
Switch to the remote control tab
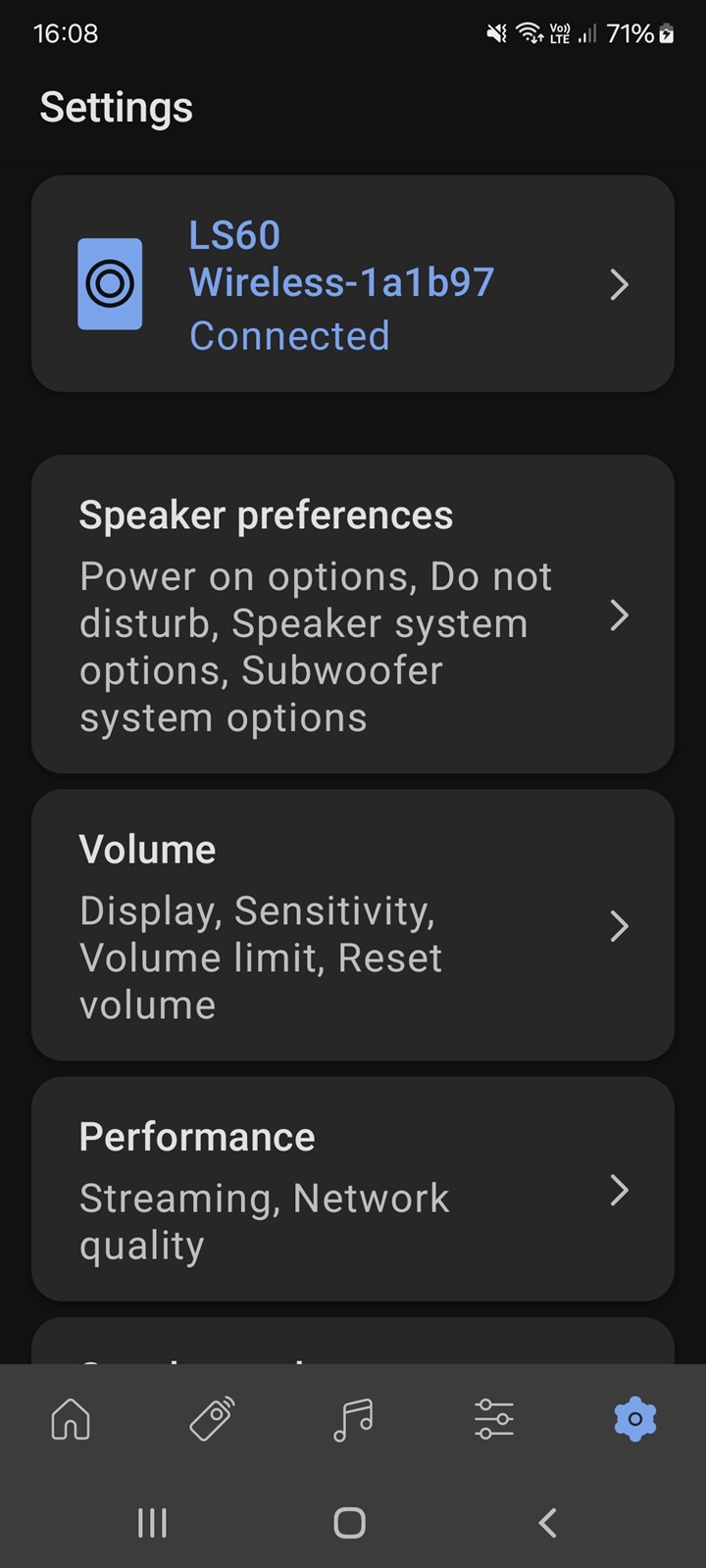212,1418
